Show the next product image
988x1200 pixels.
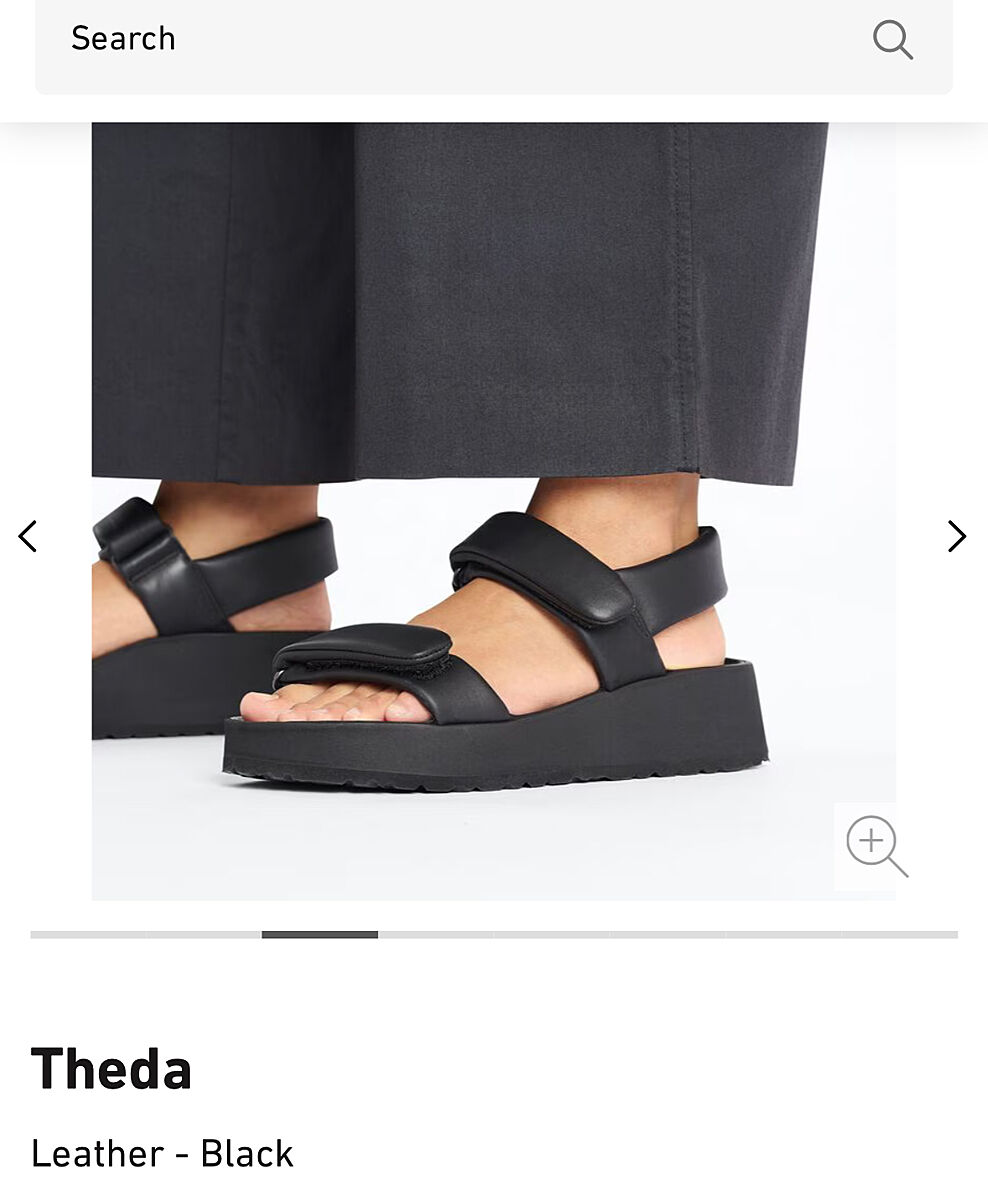957,537
